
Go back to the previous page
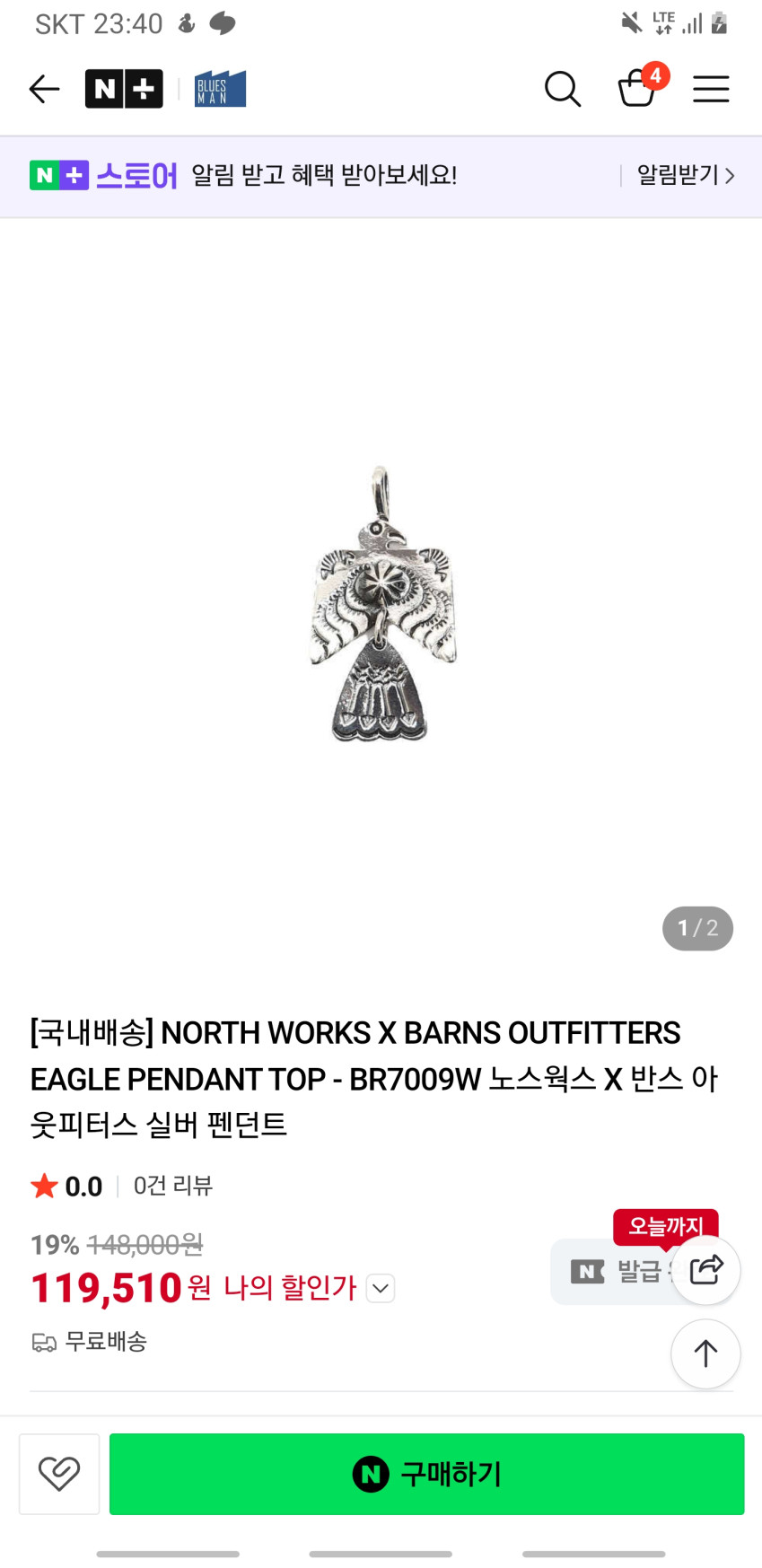44,89
